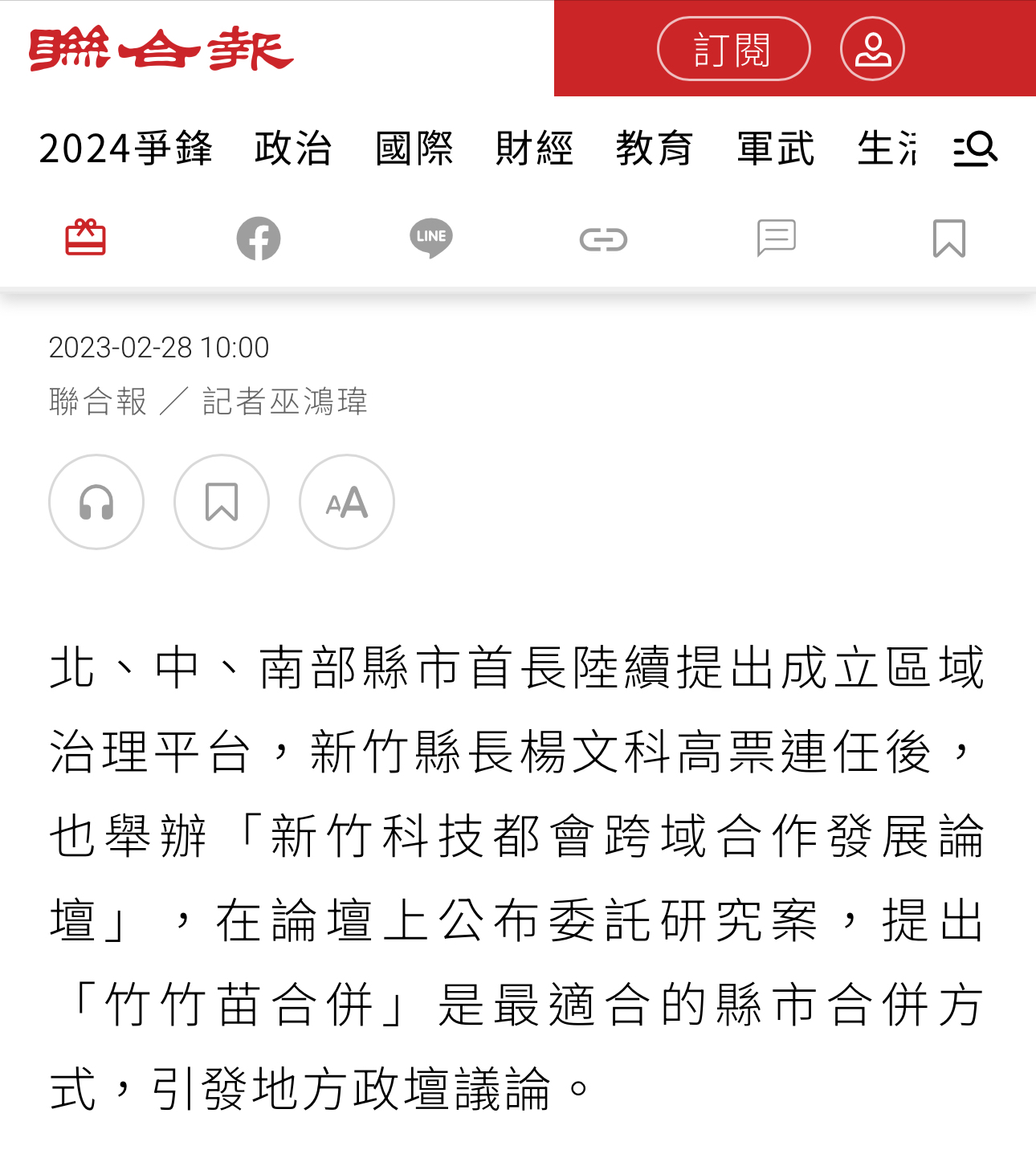Select the 教育 tab
The height and width of the screenshot is (1150, 1036).
coord(655,149)
